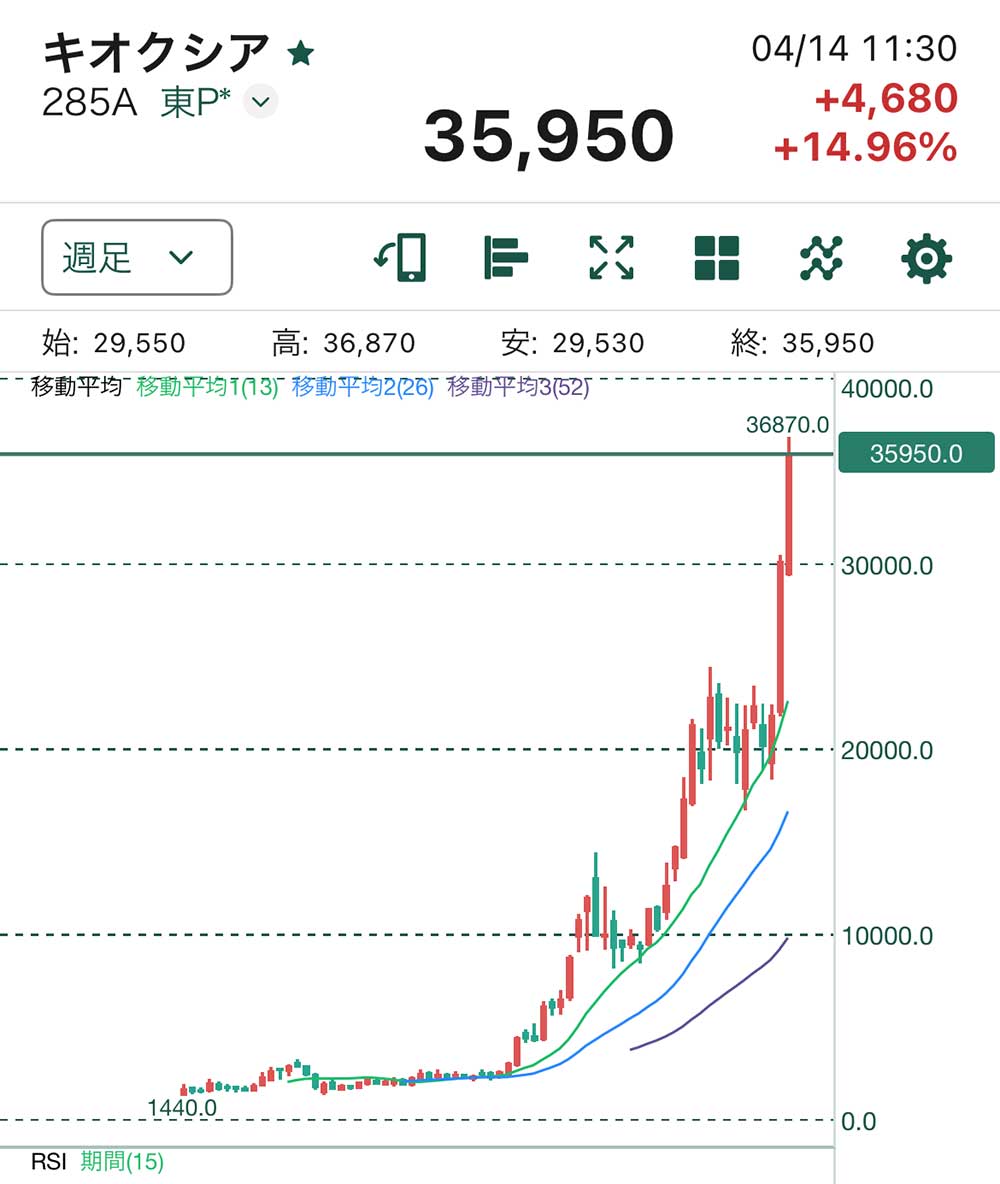The height and width of the screenshot is (1184, 1000).
Task: Open RSI 期間(15) period setting
Action: (118, 1162)
